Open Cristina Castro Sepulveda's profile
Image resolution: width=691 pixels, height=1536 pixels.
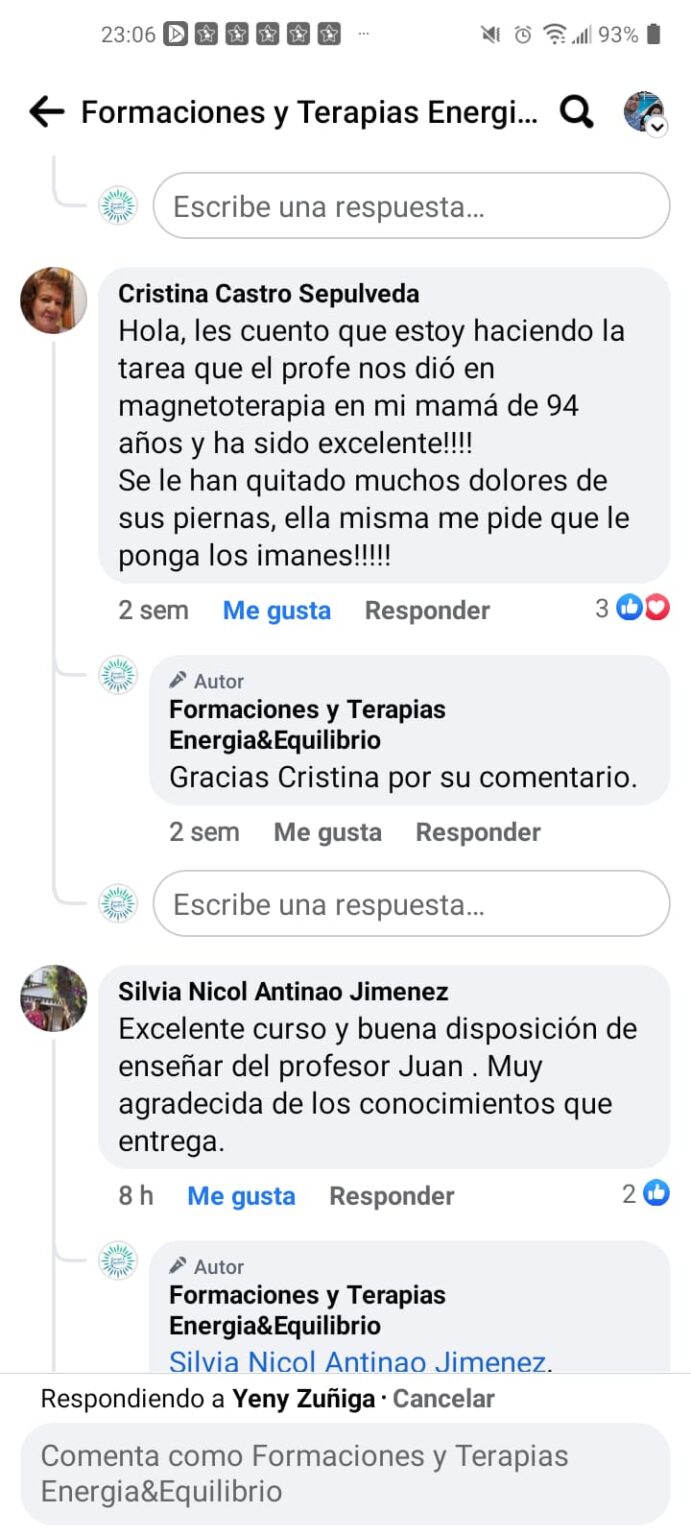click(268, 294)
